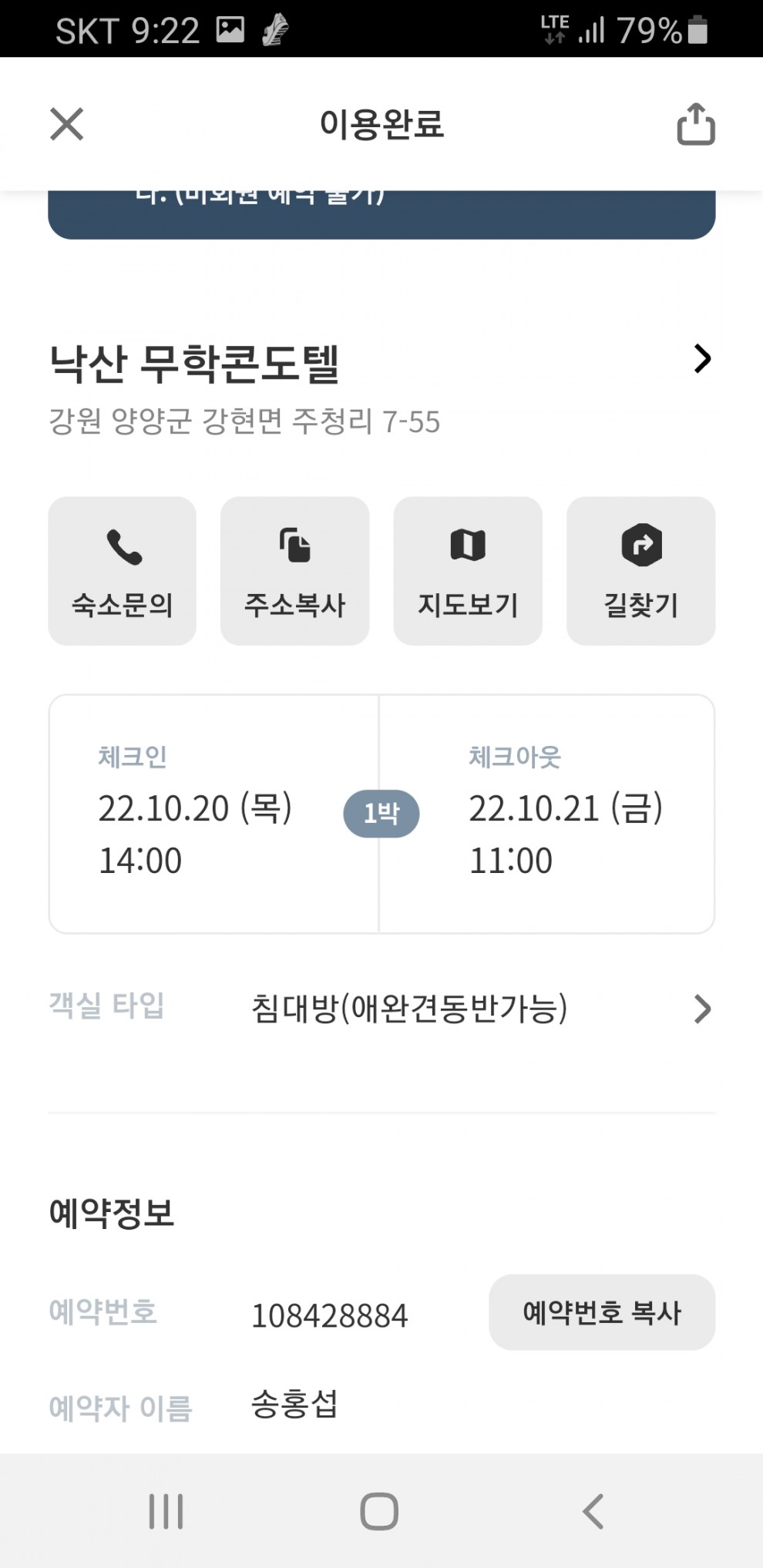Copy reservation number with 예약번호 복사

click(x=602, y=1312)
